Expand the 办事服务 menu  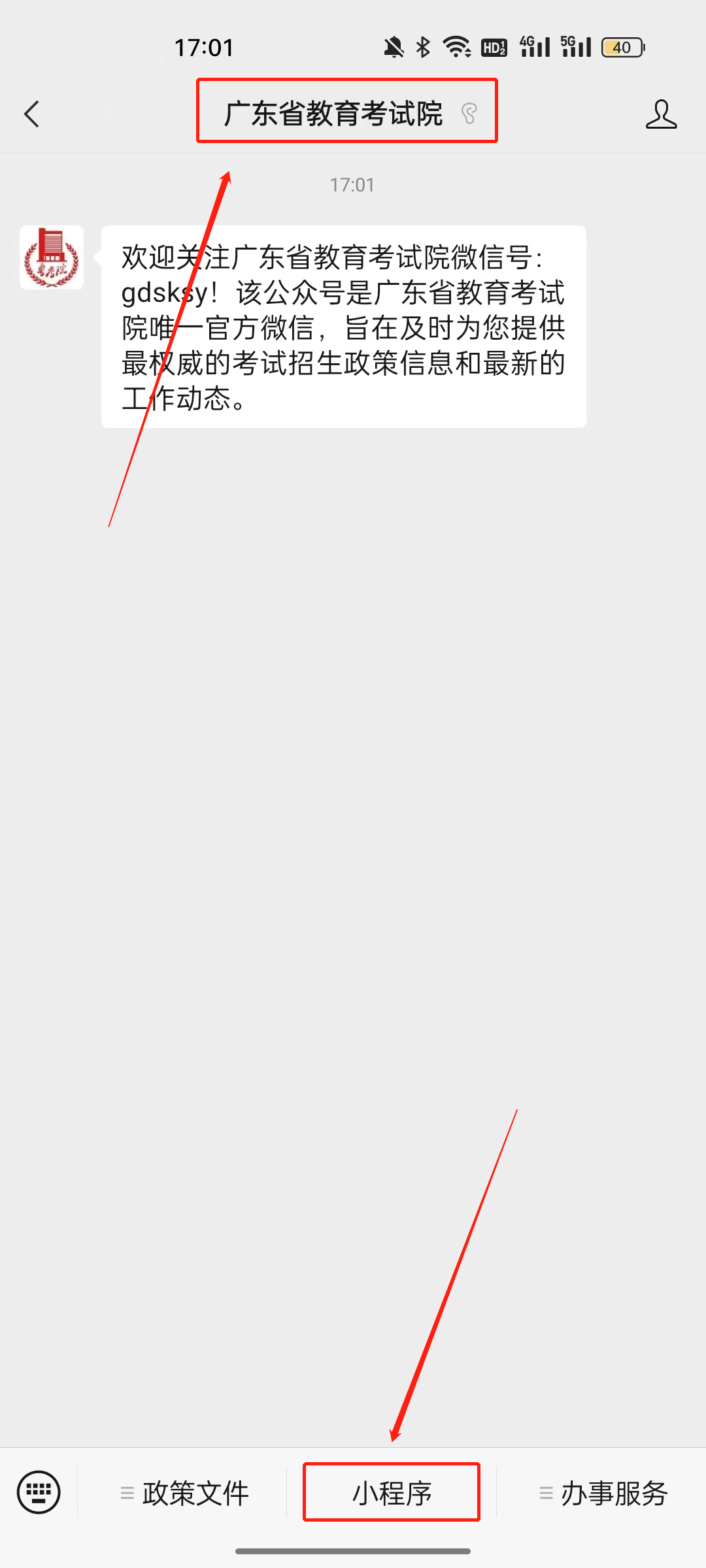click(603, 1494)
